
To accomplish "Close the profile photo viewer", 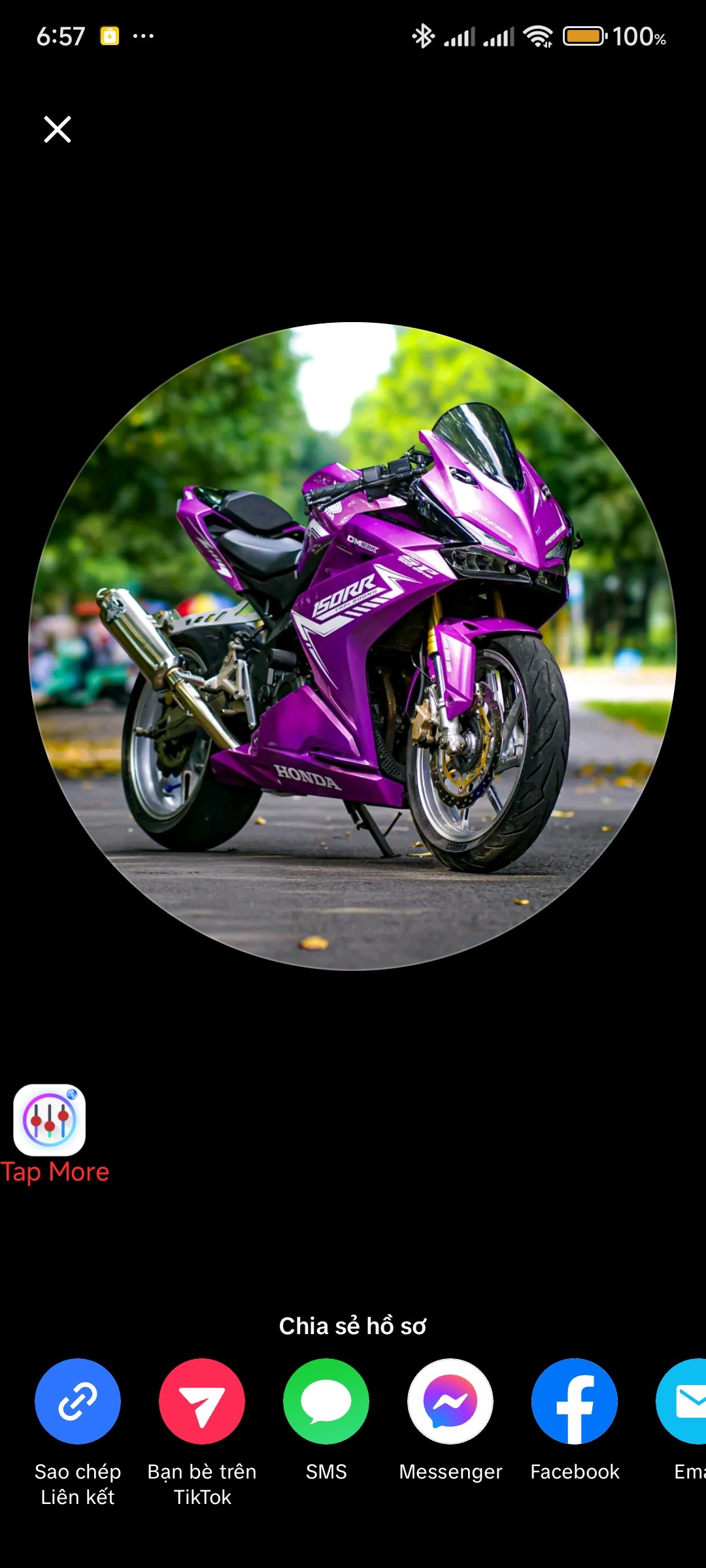I will (x=58, y=129).
